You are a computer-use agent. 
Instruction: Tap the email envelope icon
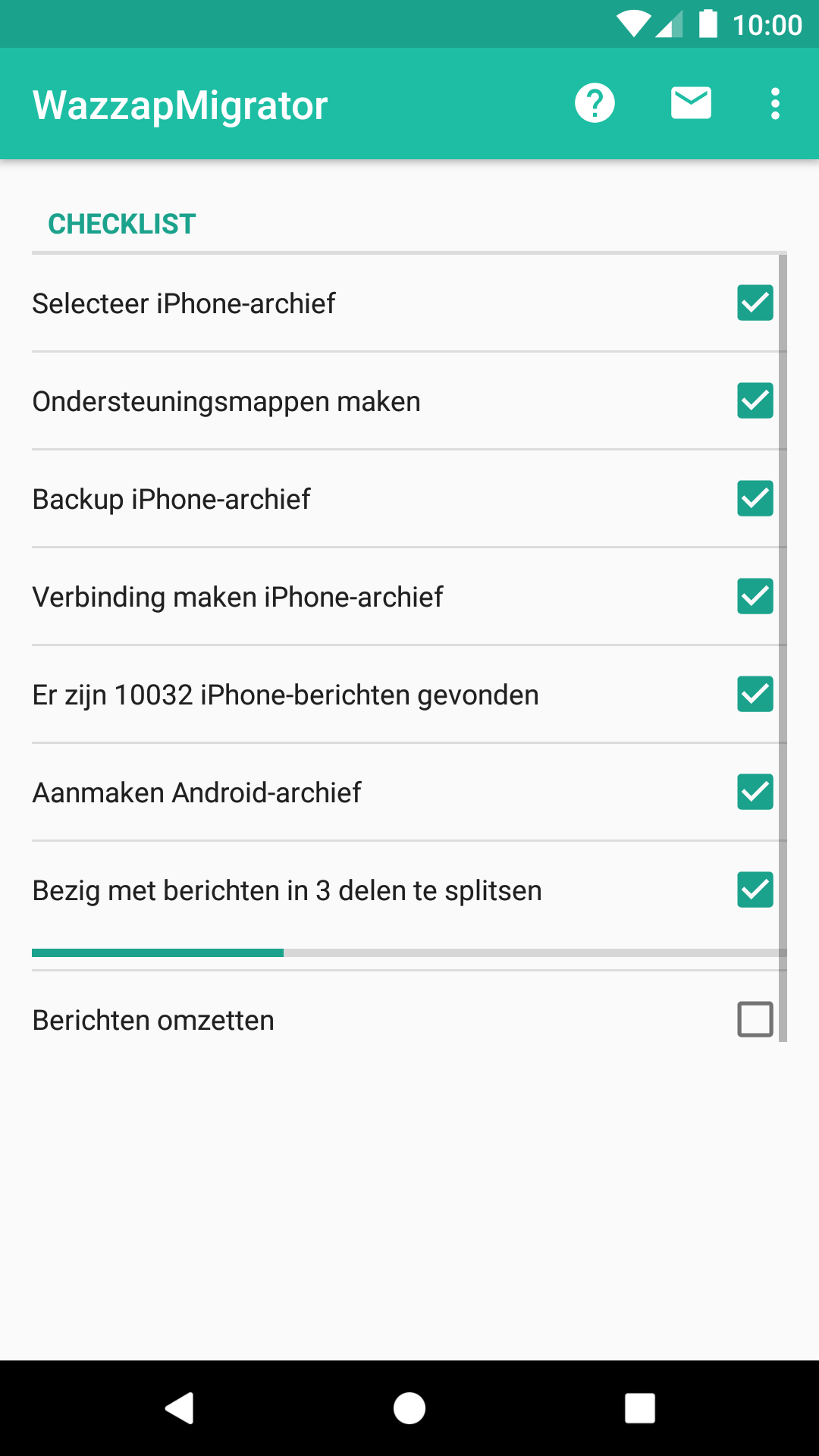(x=691, y=103)
